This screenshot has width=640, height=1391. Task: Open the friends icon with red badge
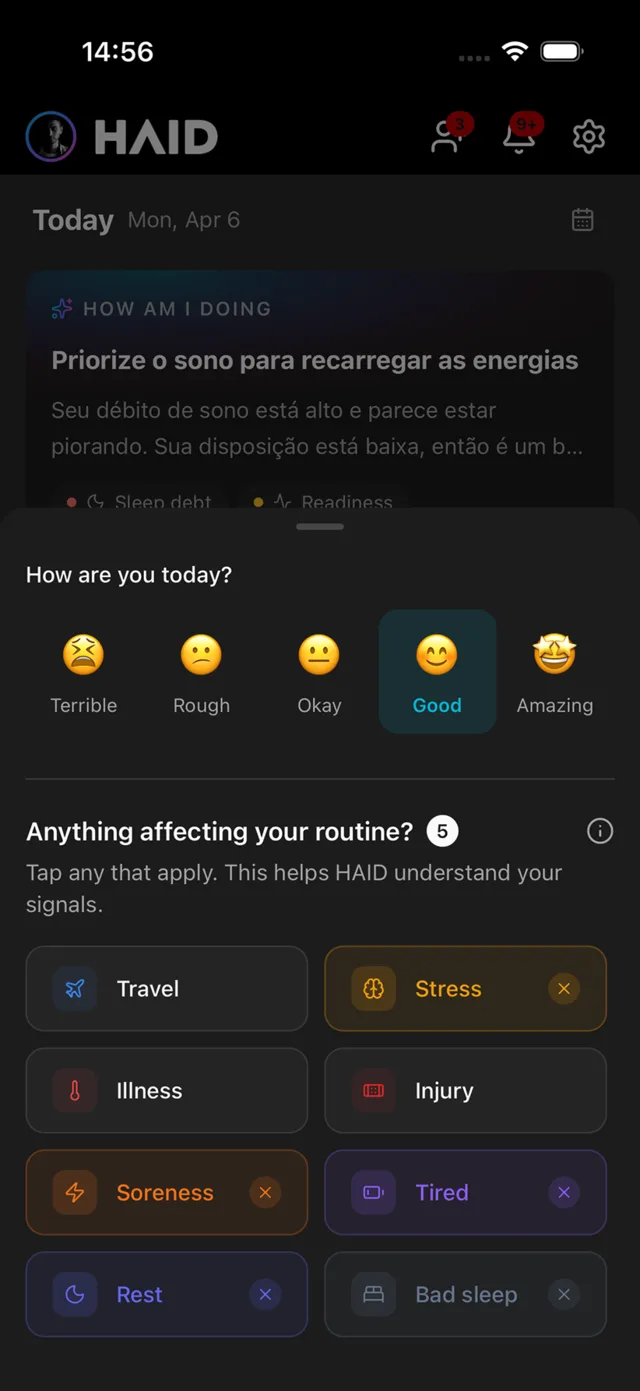(446, 137)
